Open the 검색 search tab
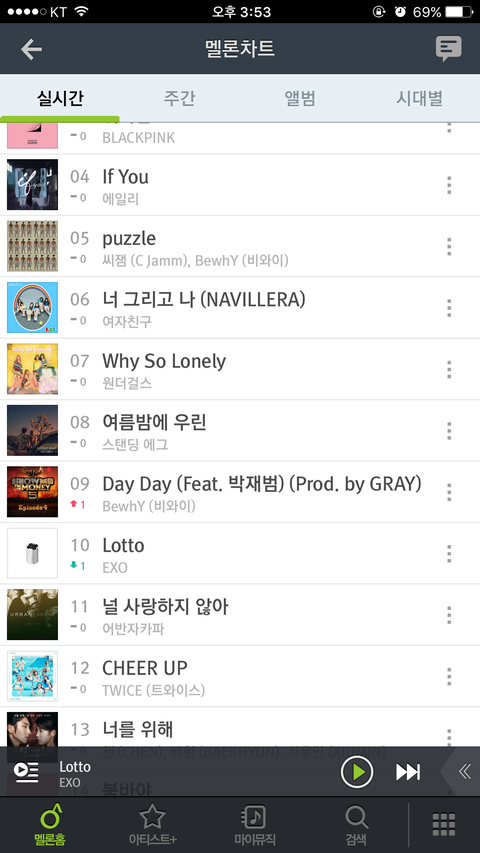480x853 pixels. click(357, 825)
